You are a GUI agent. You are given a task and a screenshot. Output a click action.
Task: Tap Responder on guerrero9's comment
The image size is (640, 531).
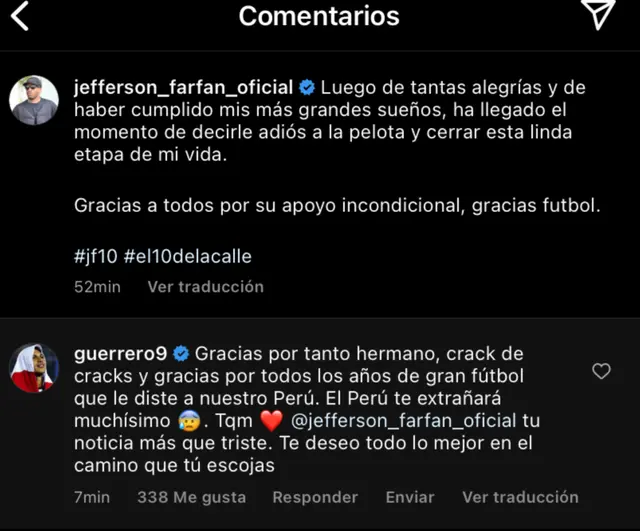click(315, 497)
